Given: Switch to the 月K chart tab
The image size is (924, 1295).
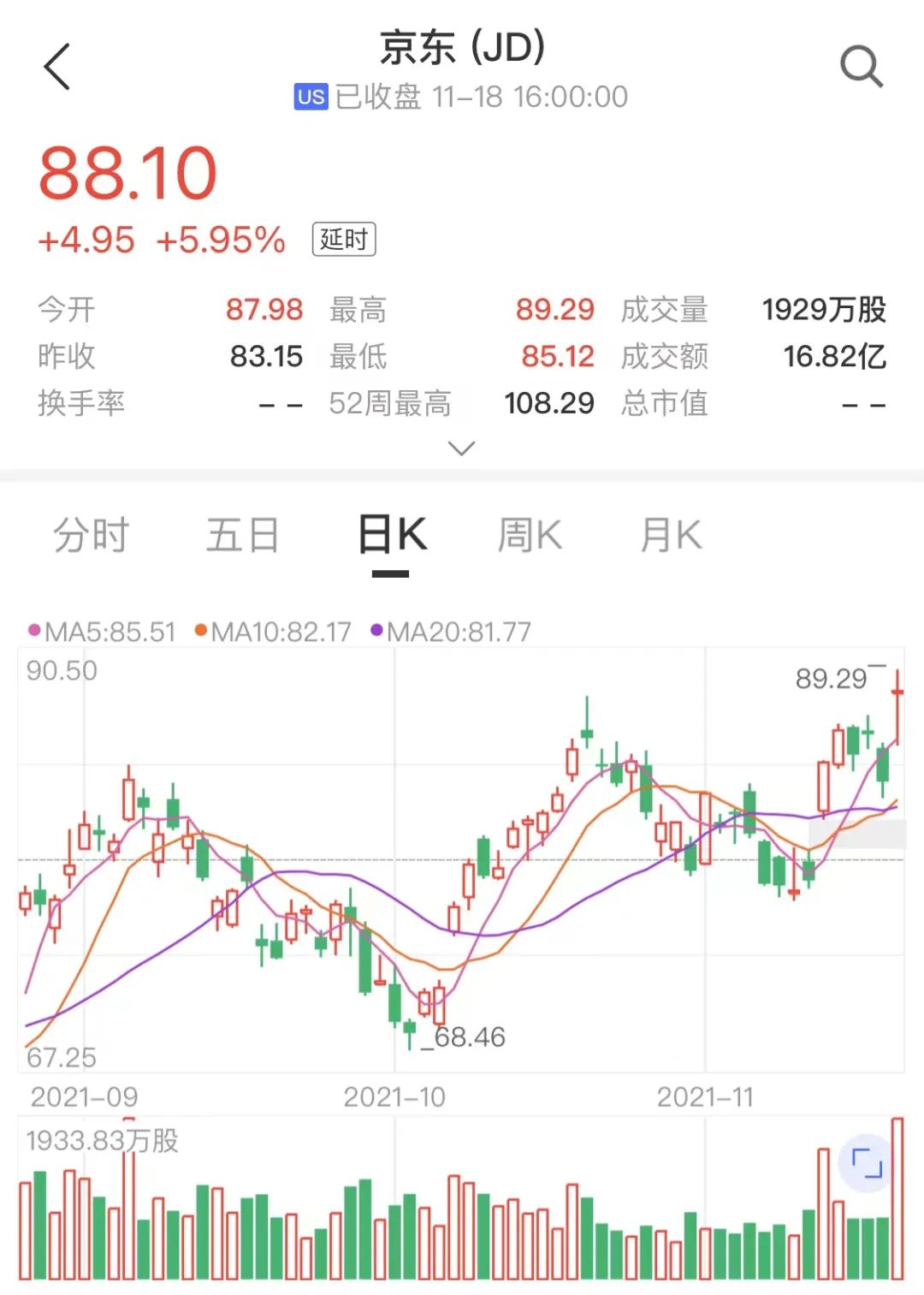Looking at the screenshot, I should pyautogui.click(x=671, y=536).
